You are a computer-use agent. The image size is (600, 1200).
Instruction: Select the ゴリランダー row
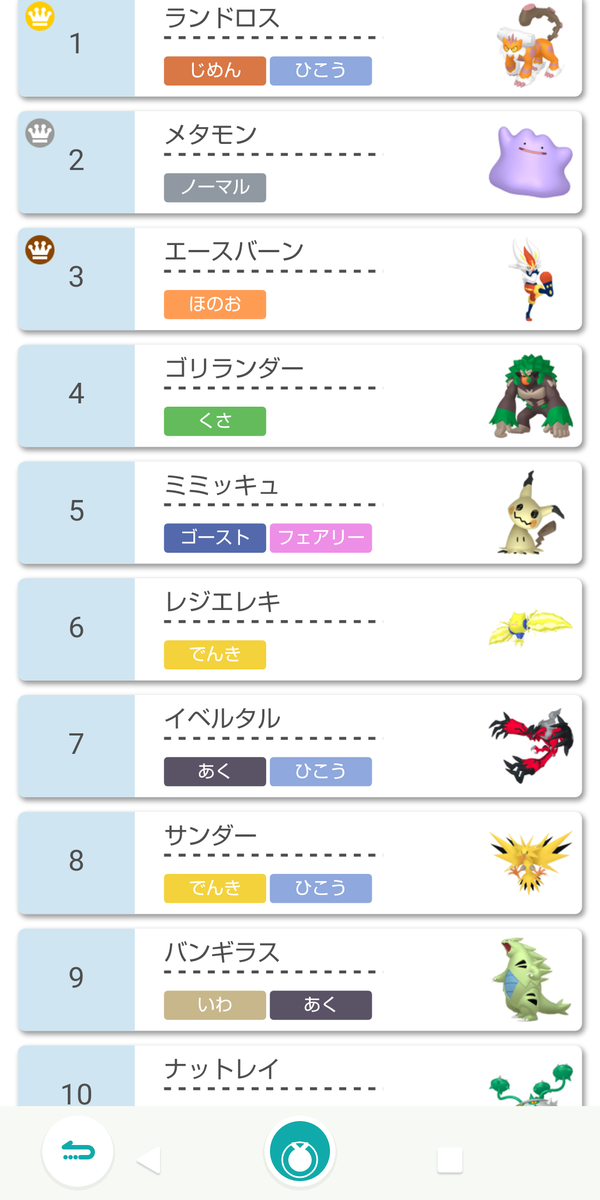[x=300, y=396]
